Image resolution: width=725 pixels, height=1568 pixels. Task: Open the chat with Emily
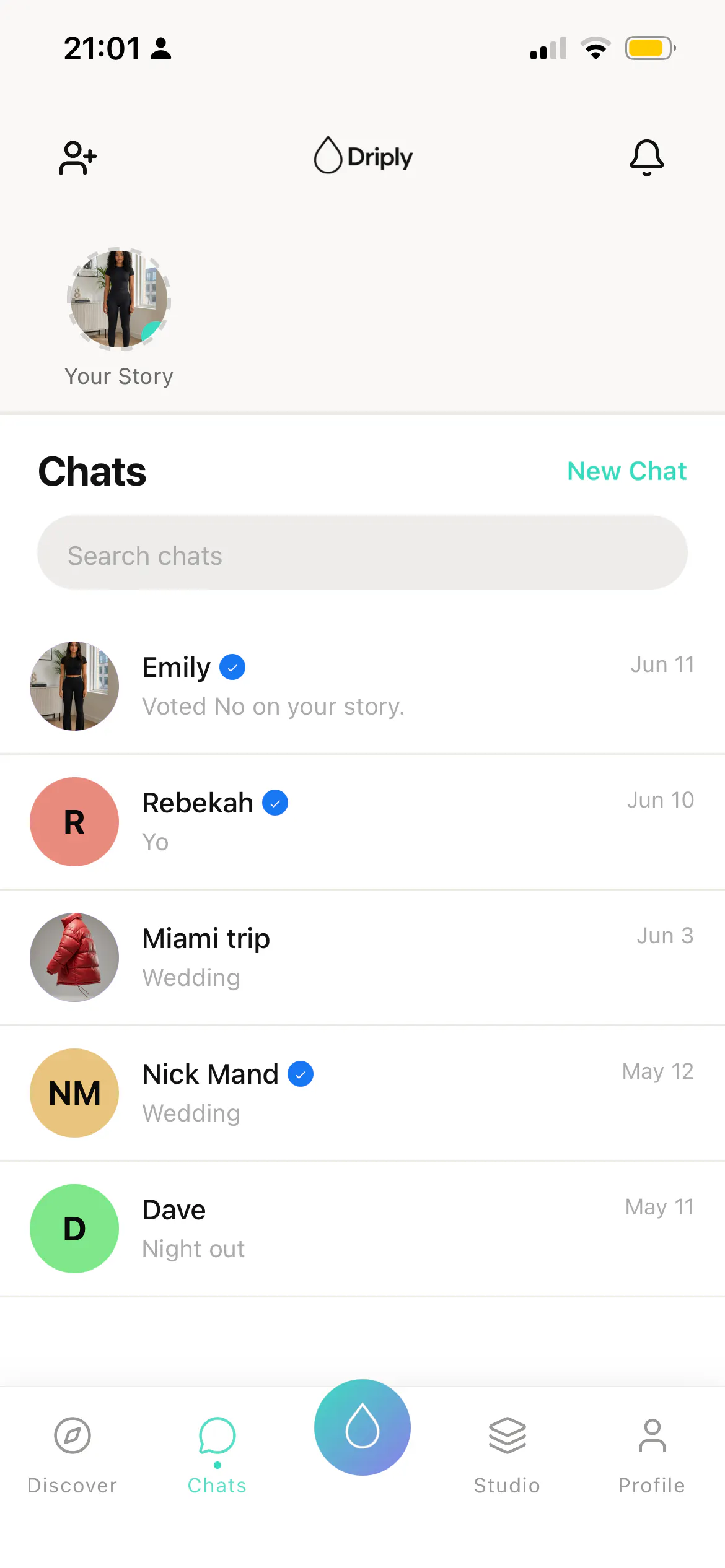click(362, 686)
